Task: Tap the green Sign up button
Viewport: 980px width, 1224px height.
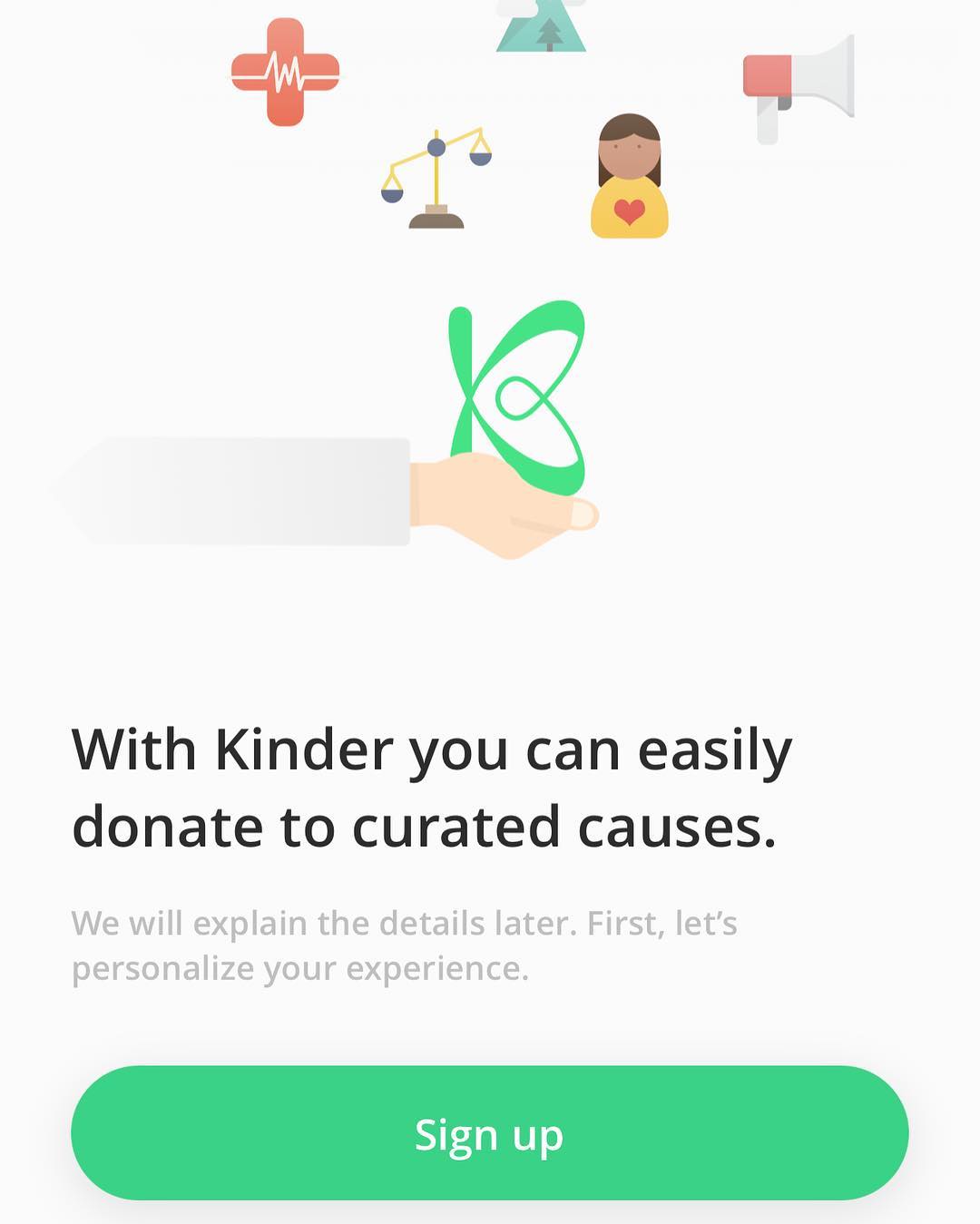Action: pyautogui.click(x=489, y=1133)
